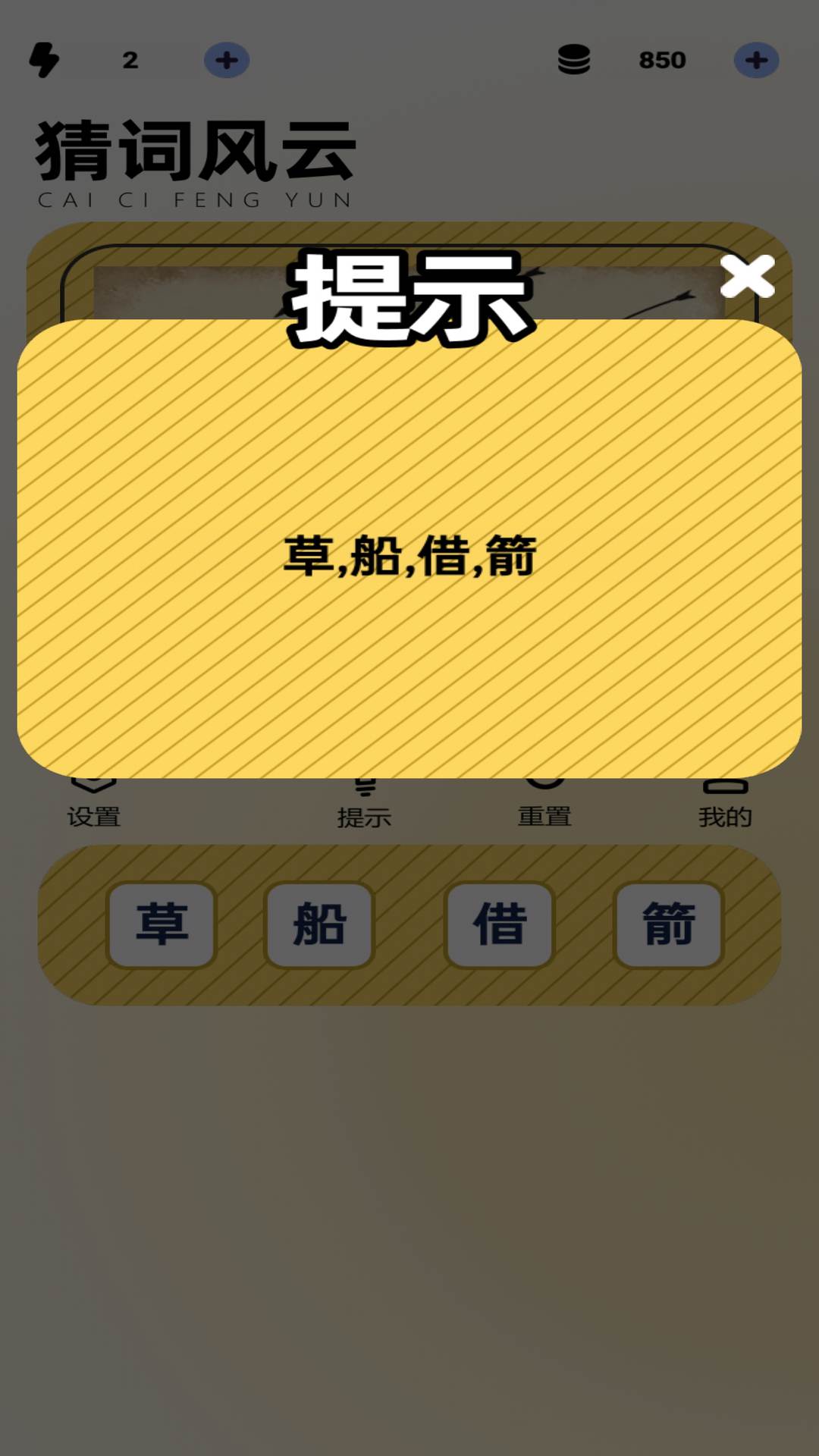This screenshot has width=819, height=1456.
Task: Tap the hint answer text 草,船,借,箭
Action: pos(409,557)
